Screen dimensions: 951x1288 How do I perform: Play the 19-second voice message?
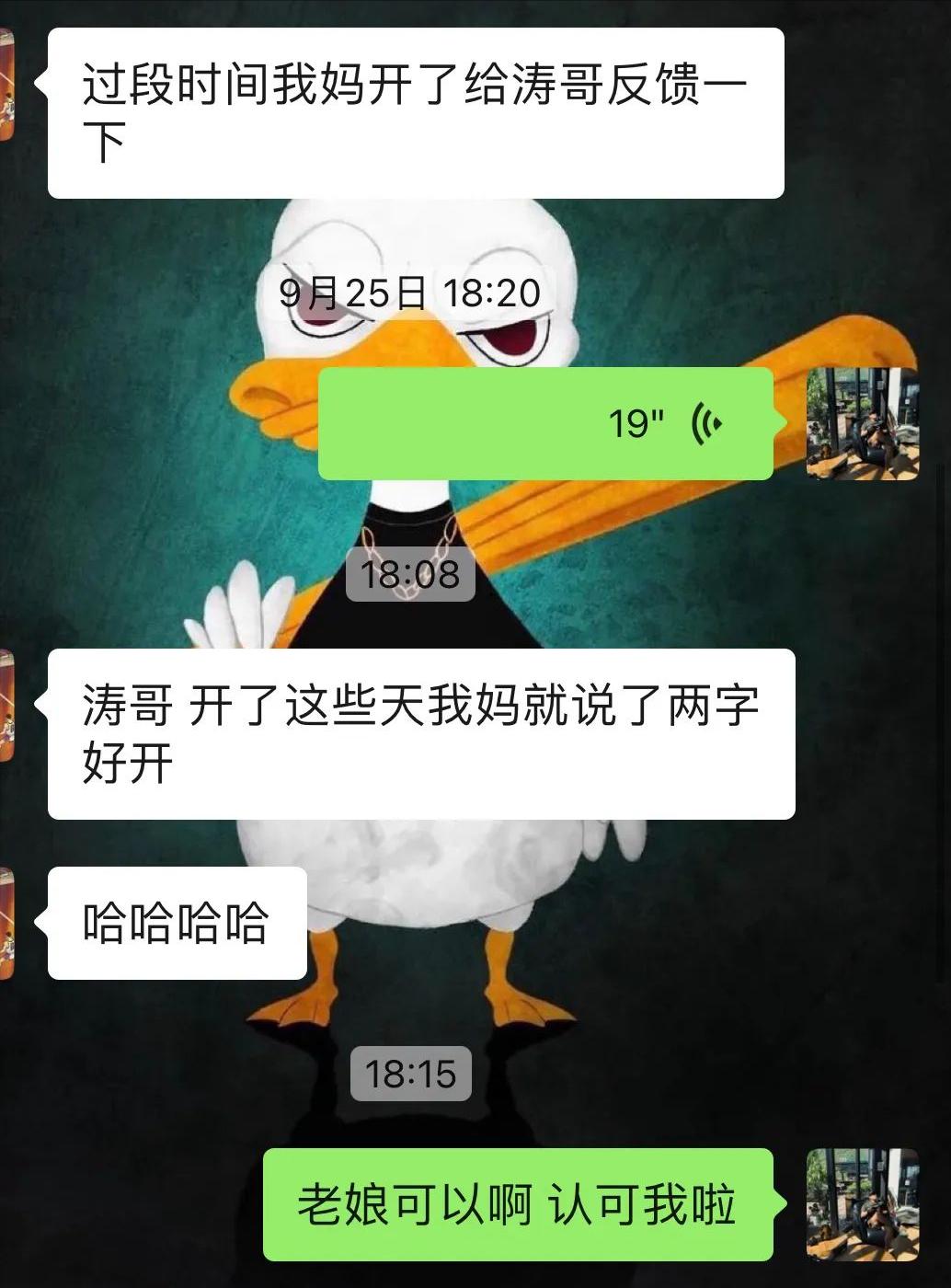point(545,423)
